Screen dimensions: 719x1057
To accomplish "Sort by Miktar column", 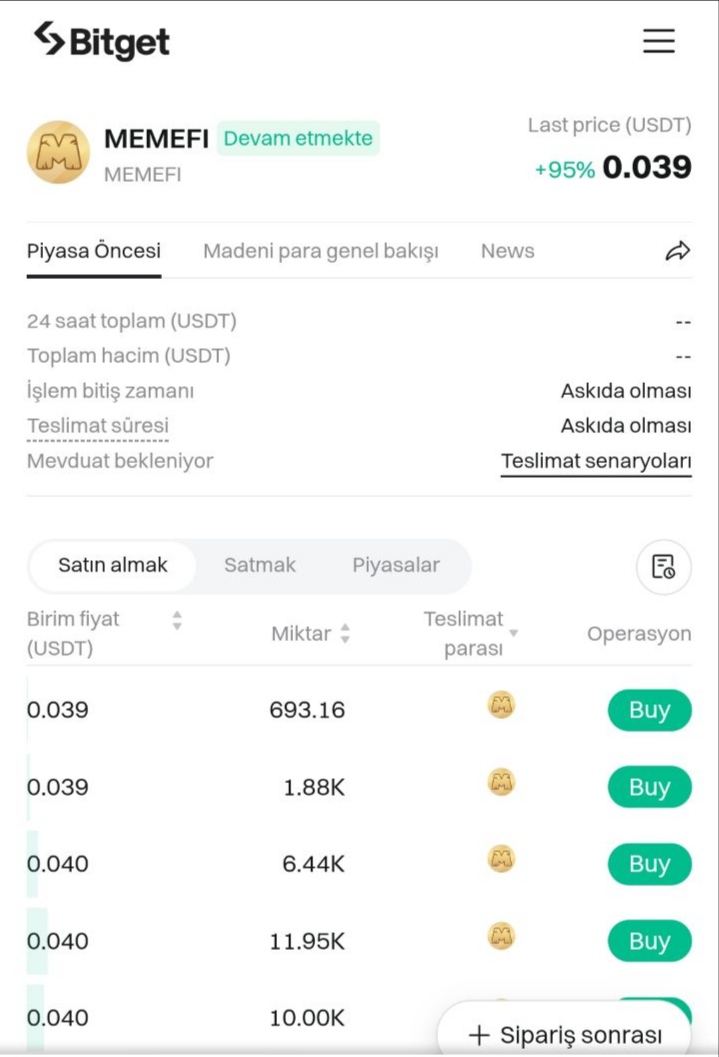I will [345, 633].
